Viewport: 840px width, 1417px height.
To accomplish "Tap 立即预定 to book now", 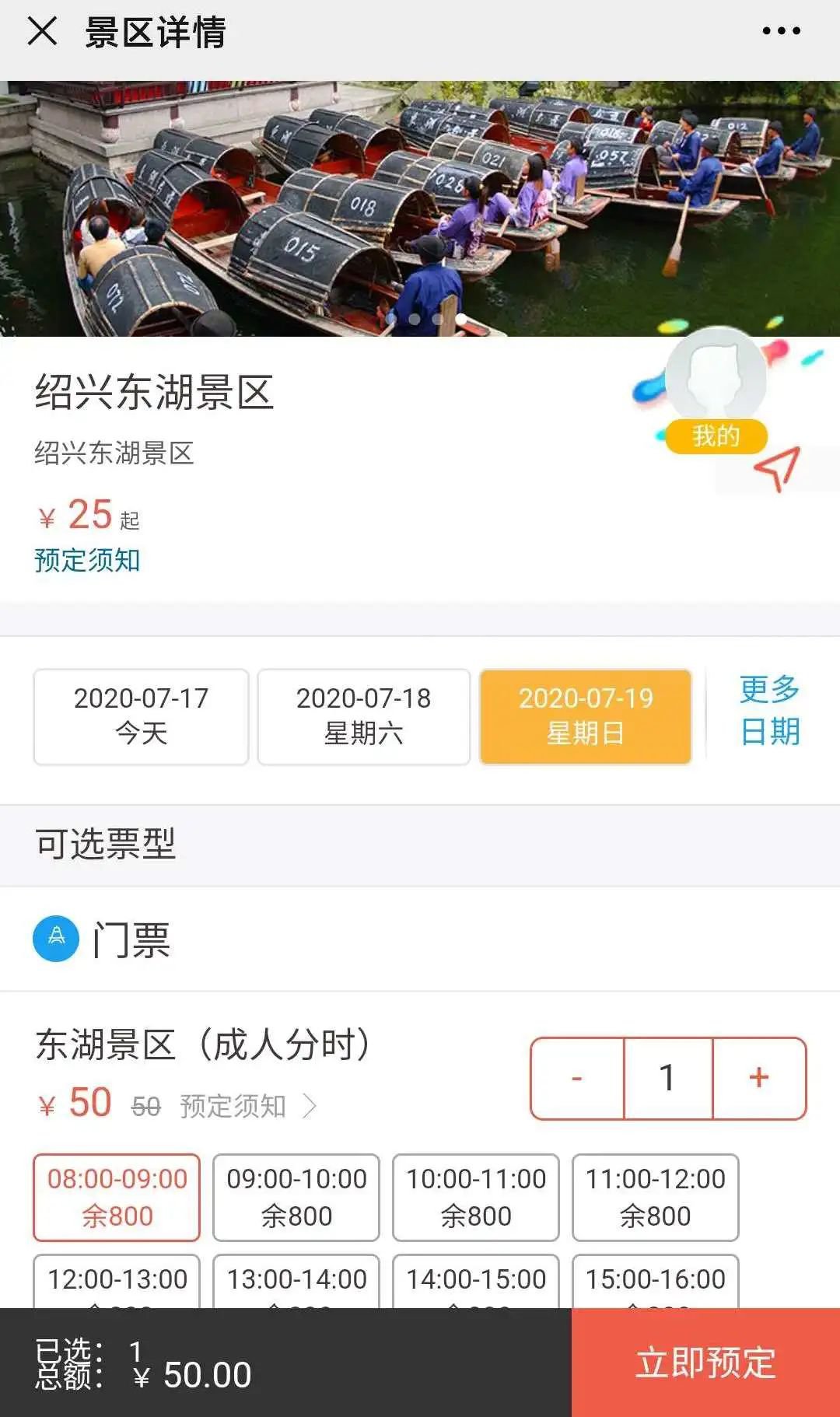I will pyautogui.click(x=705, y=1363).
